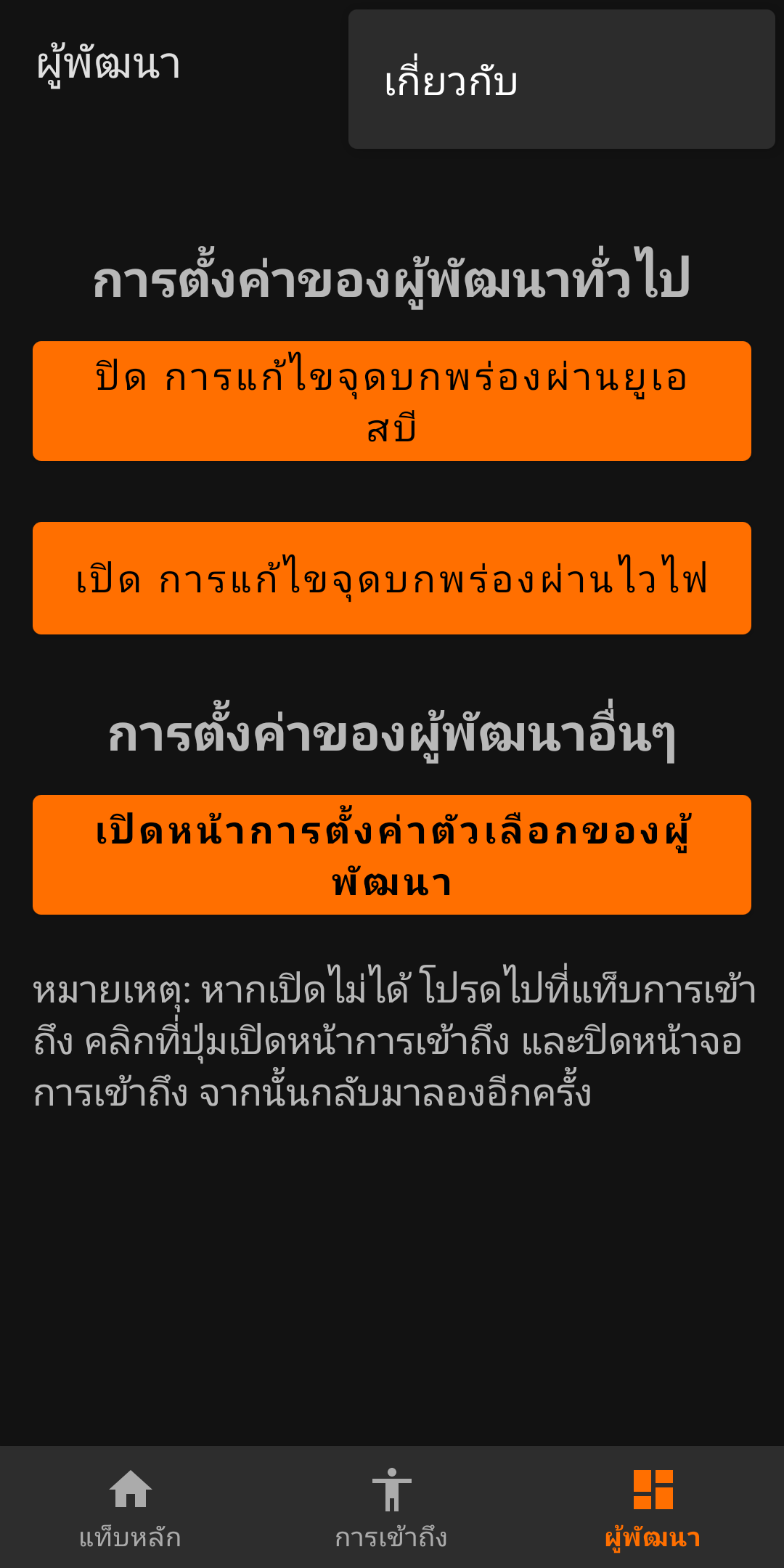
Task: Tap ปิด การแก้ไขจุดบกพร่องผ่านยูเอสบี button
Action: click(392, 401)
